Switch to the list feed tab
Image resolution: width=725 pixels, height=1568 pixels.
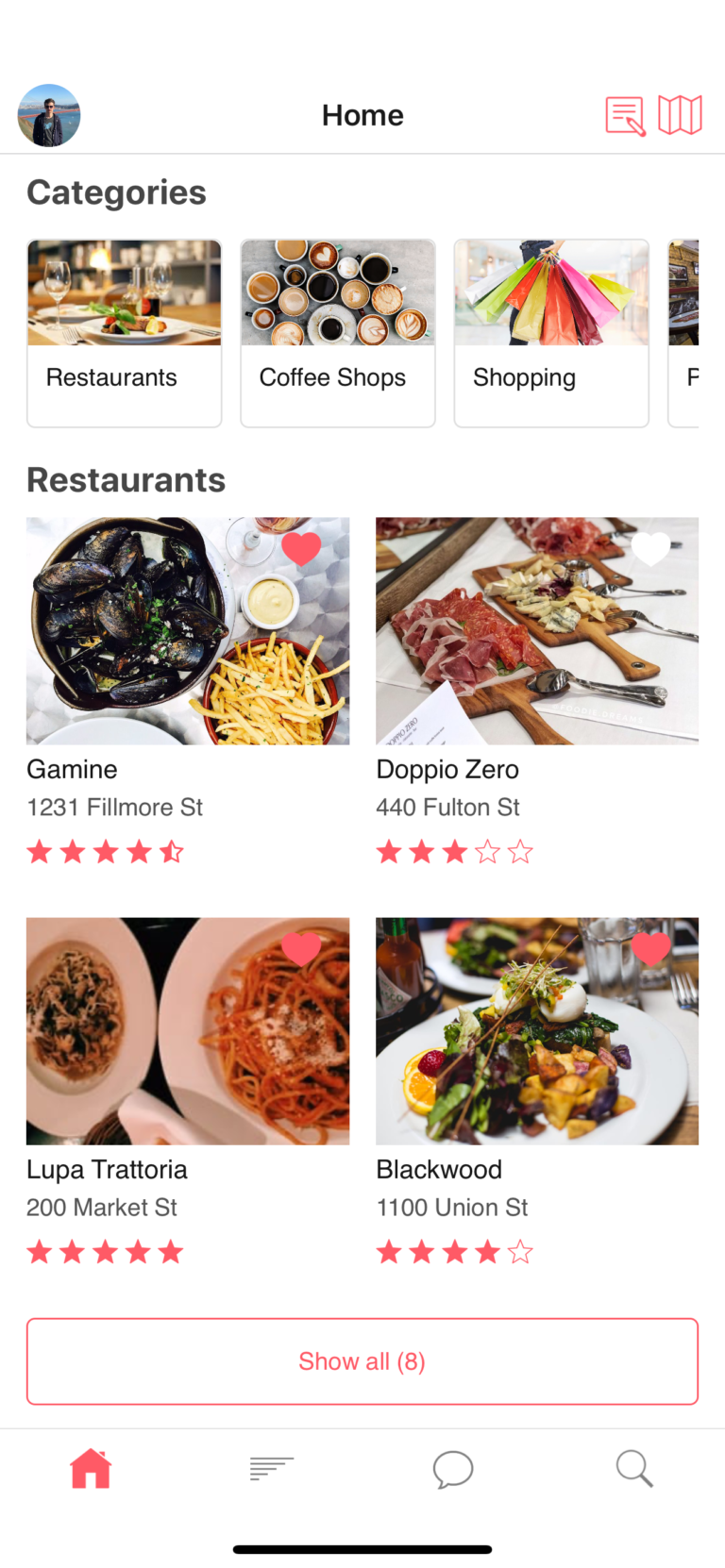pyautogui.click(x=272, y=1469)
